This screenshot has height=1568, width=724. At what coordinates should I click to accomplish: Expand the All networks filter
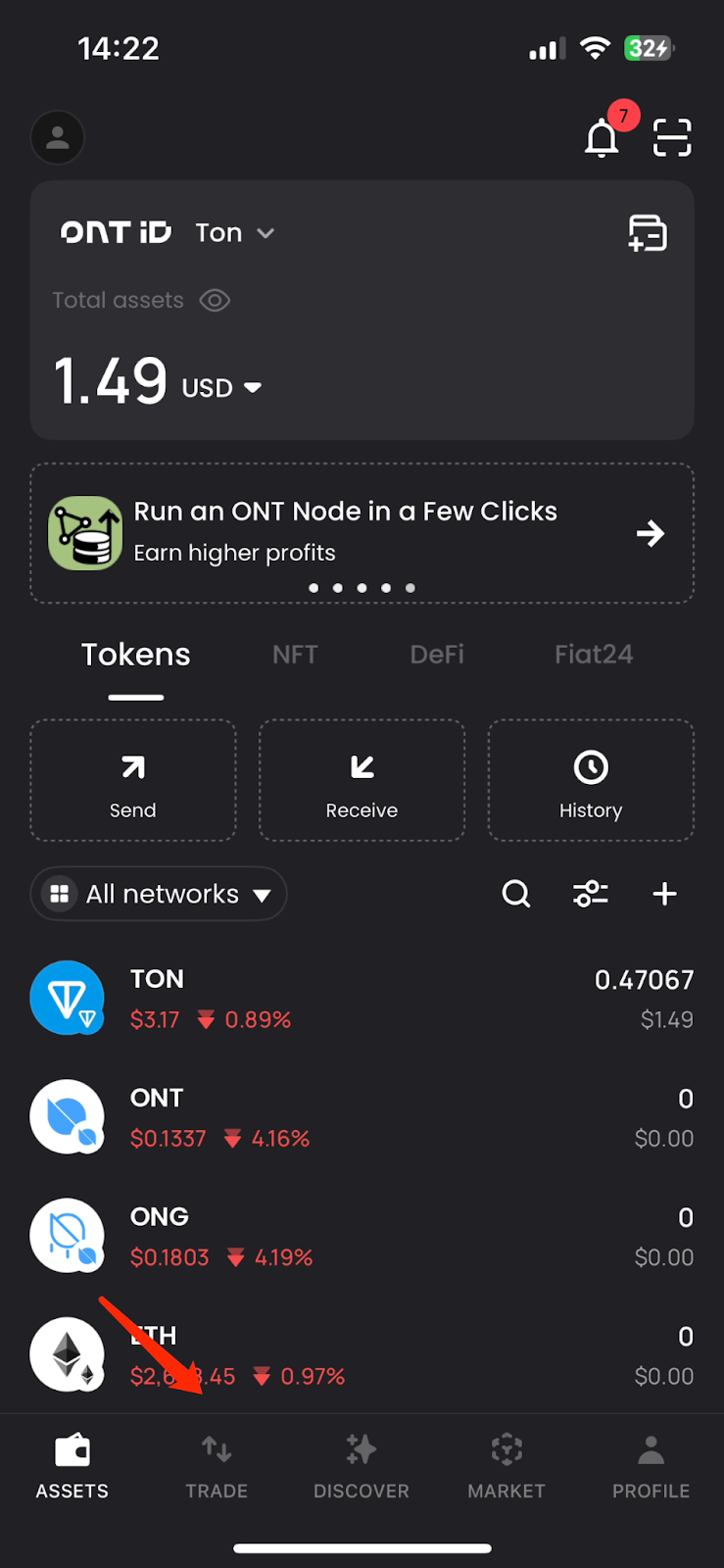[160, 894]
